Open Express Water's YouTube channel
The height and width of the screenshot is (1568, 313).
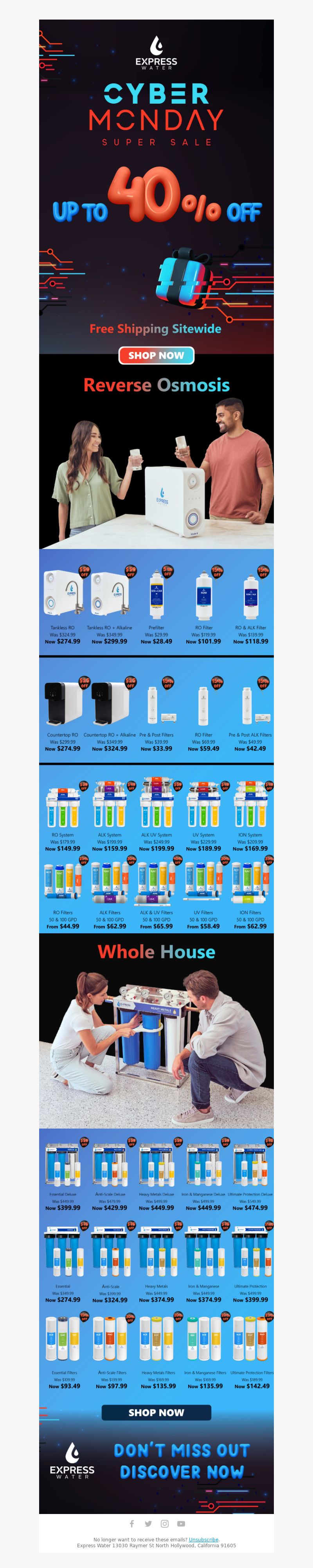181,1523
